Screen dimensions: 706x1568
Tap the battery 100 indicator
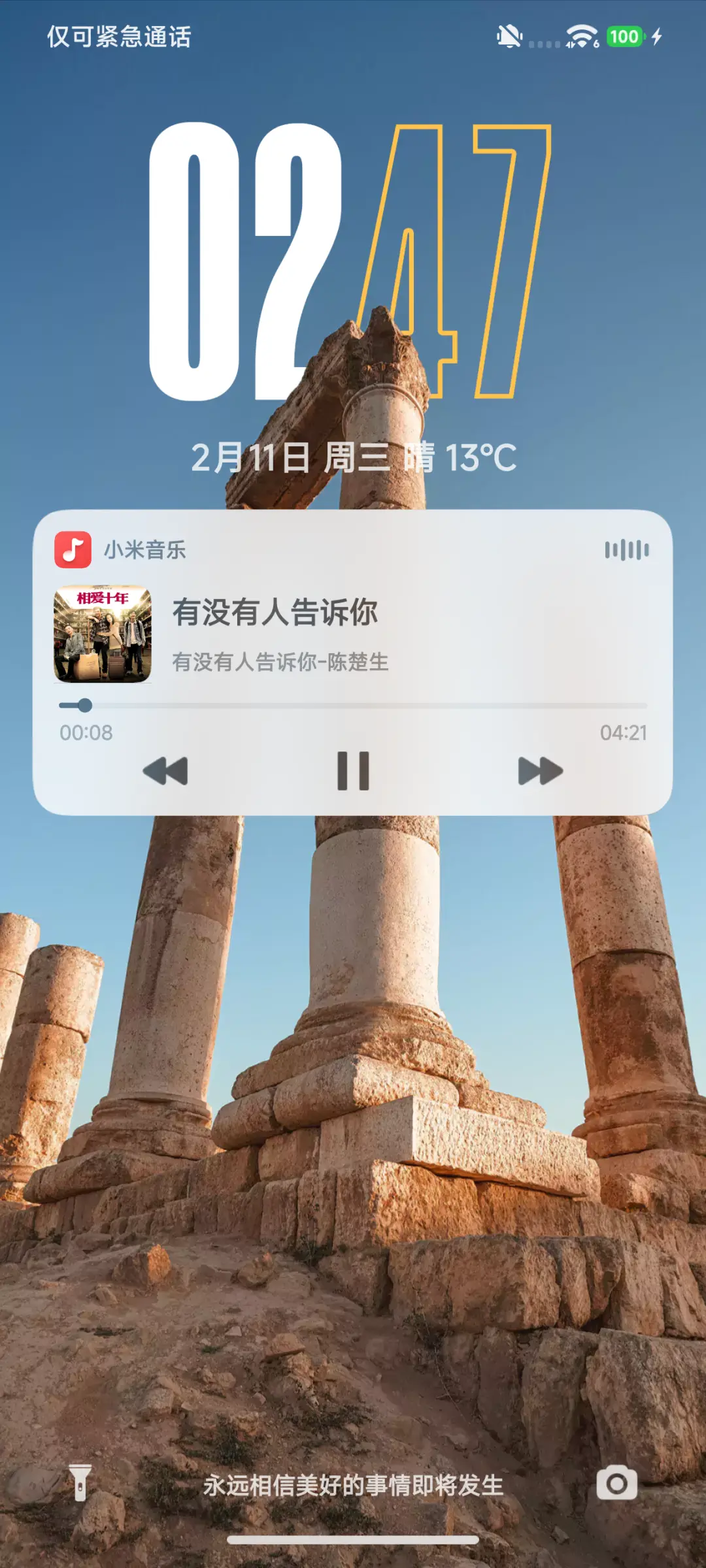(625, 37)
